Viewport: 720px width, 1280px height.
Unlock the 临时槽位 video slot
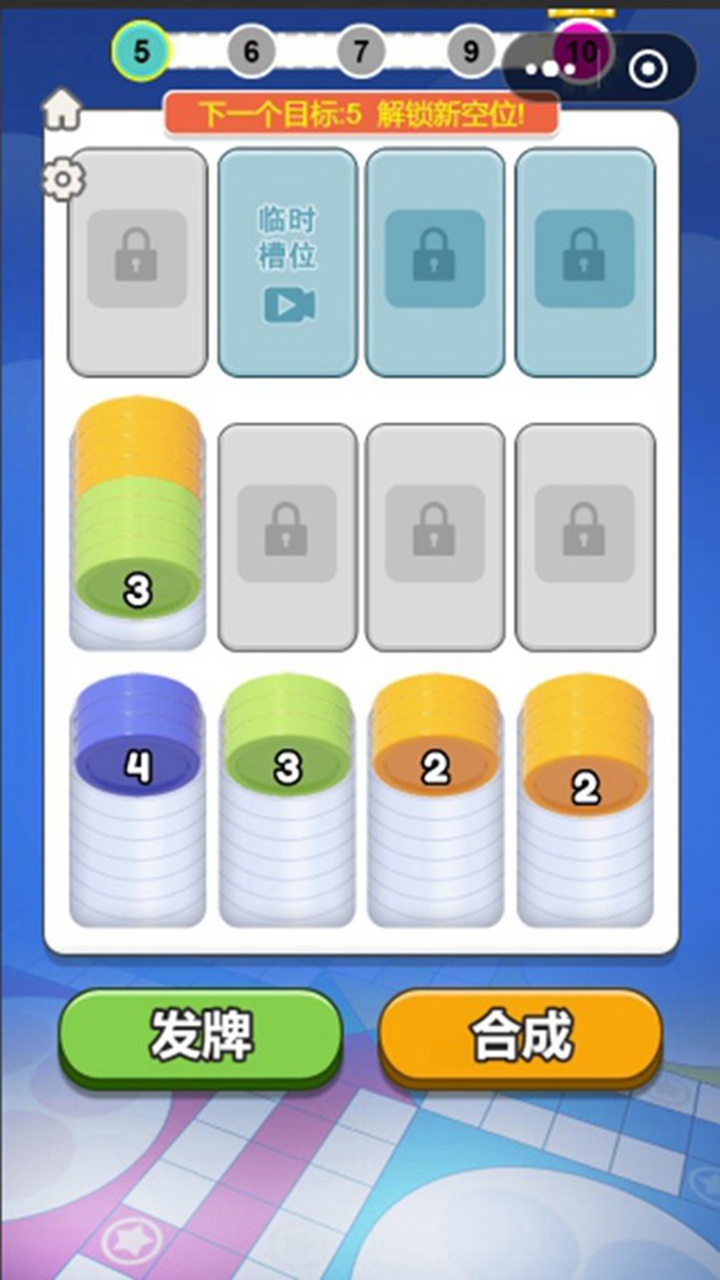point(287,263)
